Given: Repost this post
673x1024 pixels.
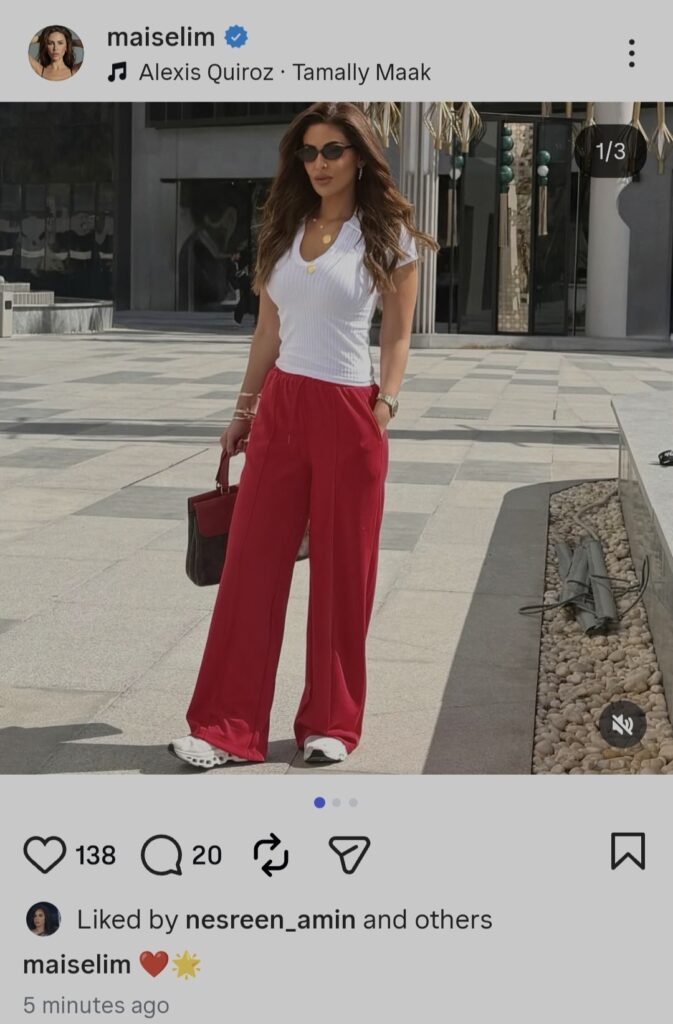Looking at the screenshot, I should pos(271,854).
